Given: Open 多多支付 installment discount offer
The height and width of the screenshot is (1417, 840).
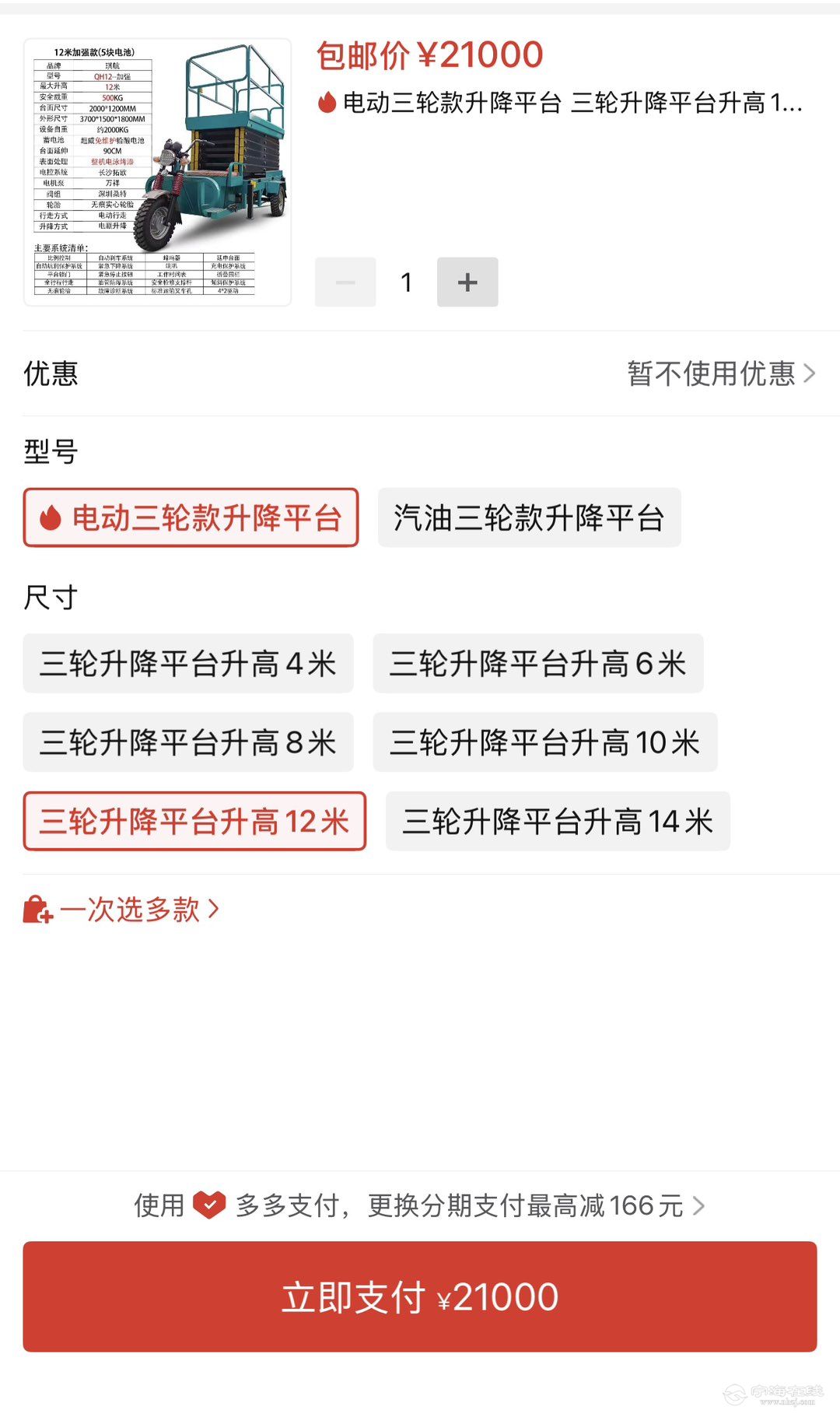Looking at the screenshot, I should pyautogui.click(x=420, y=1205).
